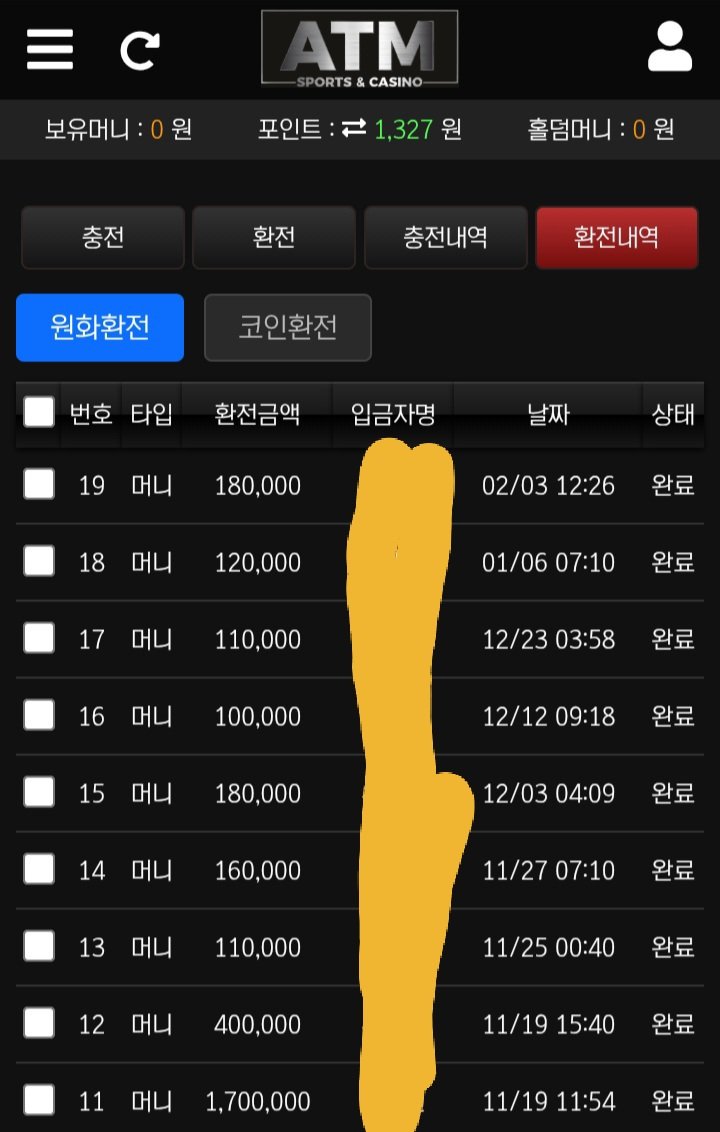The image size is (720, 1132).
Task: Convert points using the 포인트 swap arrows
Action: click(x=354, y=129)
